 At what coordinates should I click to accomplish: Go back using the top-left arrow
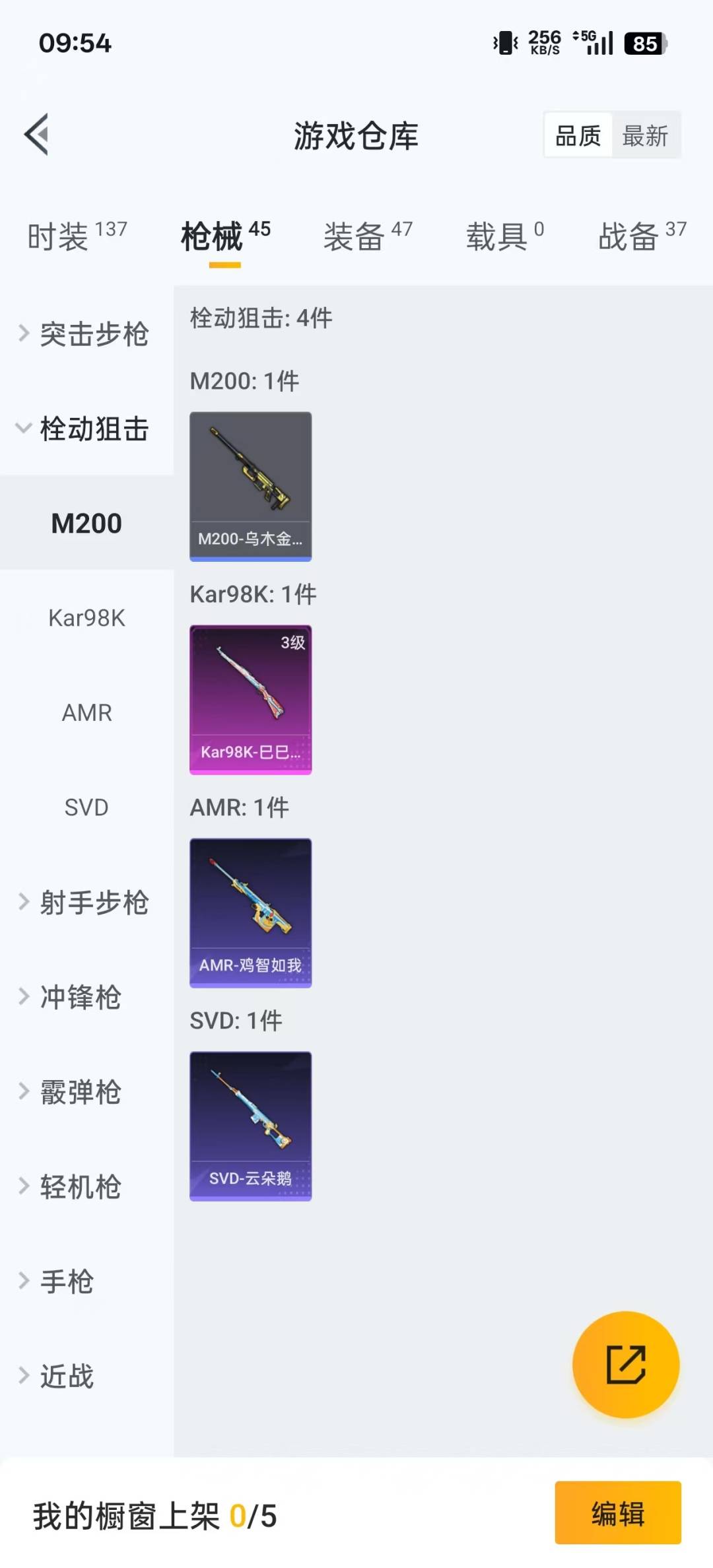pyautogui.click(x=37, y=135)
